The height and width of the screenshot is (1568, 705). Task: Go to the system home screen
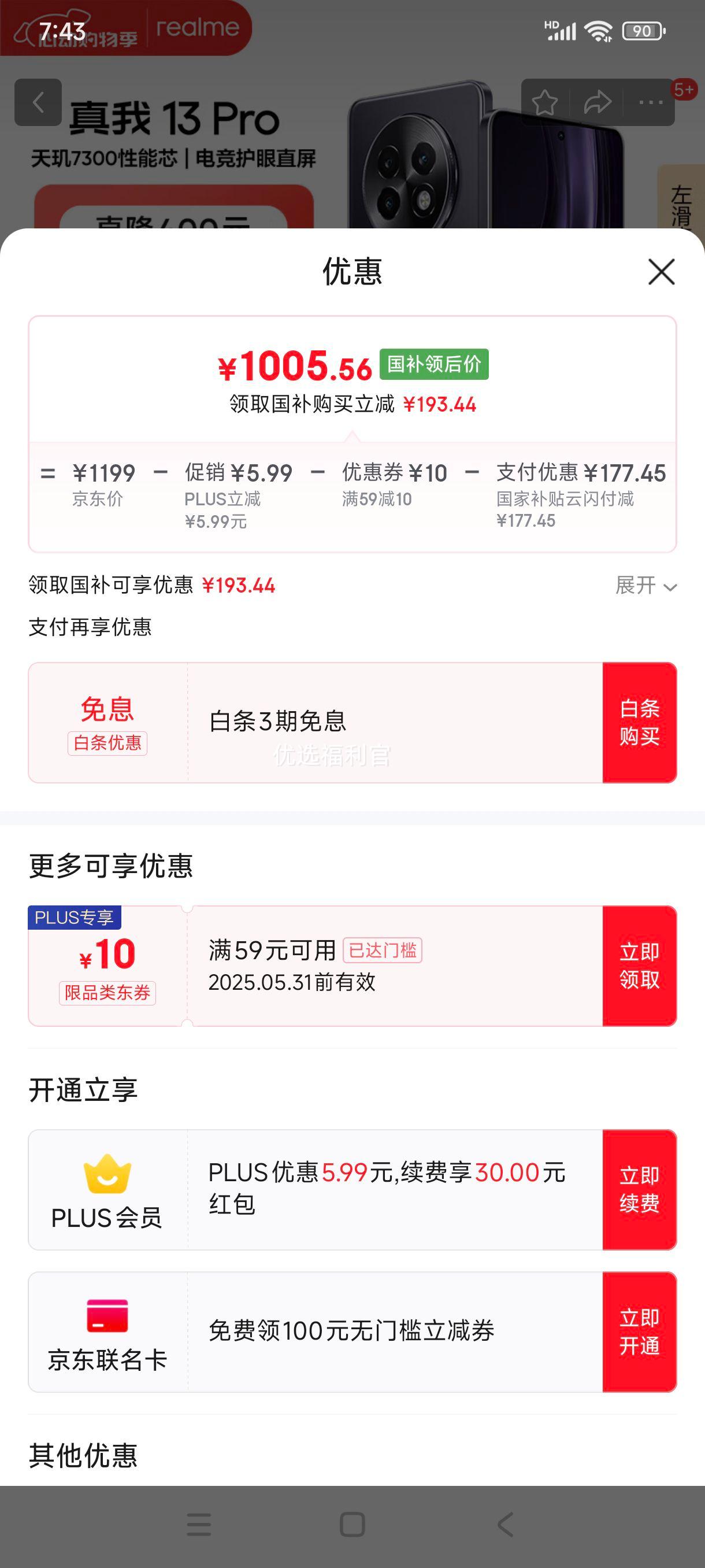click(352, 1525)
